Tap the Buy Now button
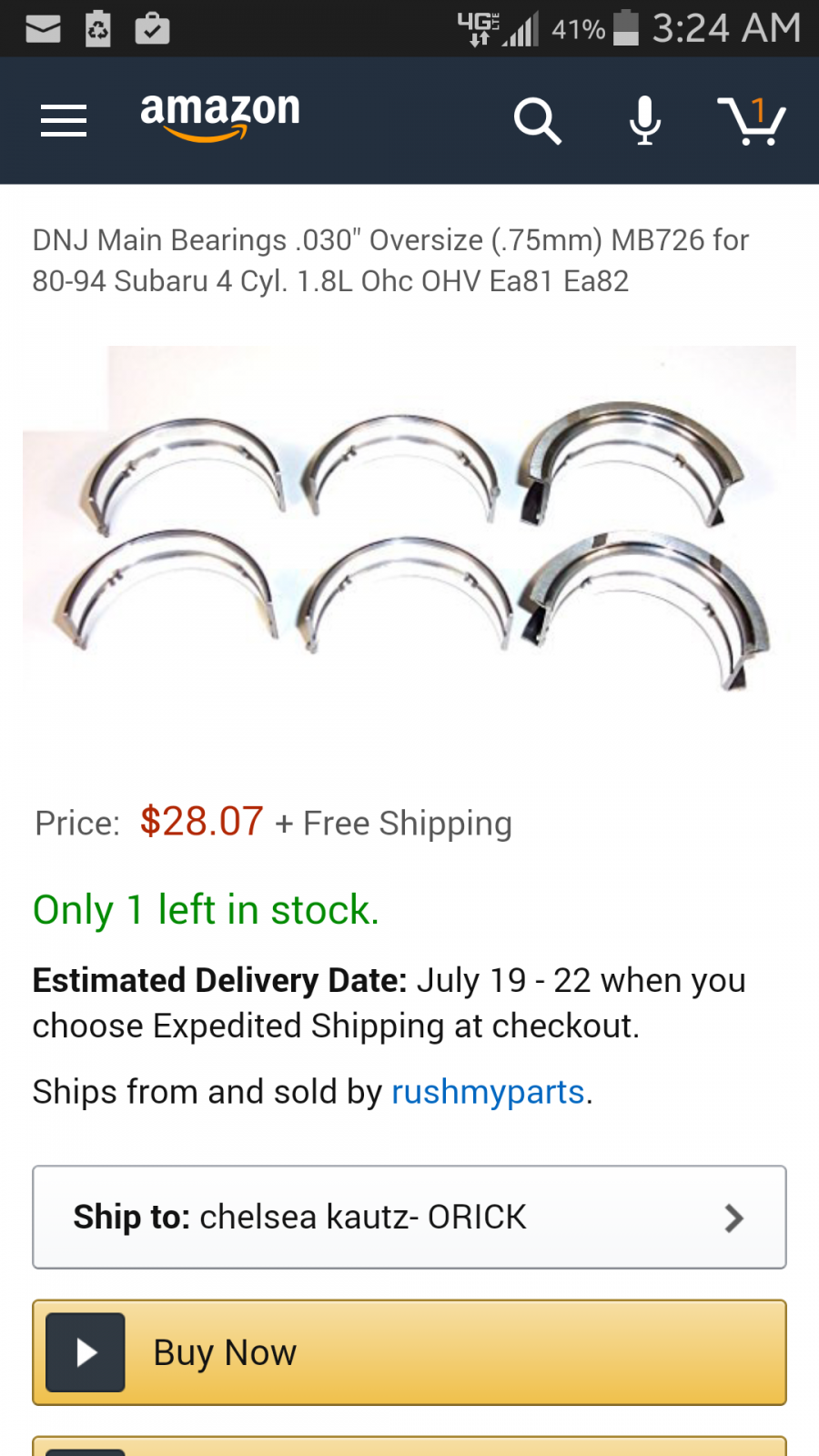The image size is (819, 1456). (409, 1352)
